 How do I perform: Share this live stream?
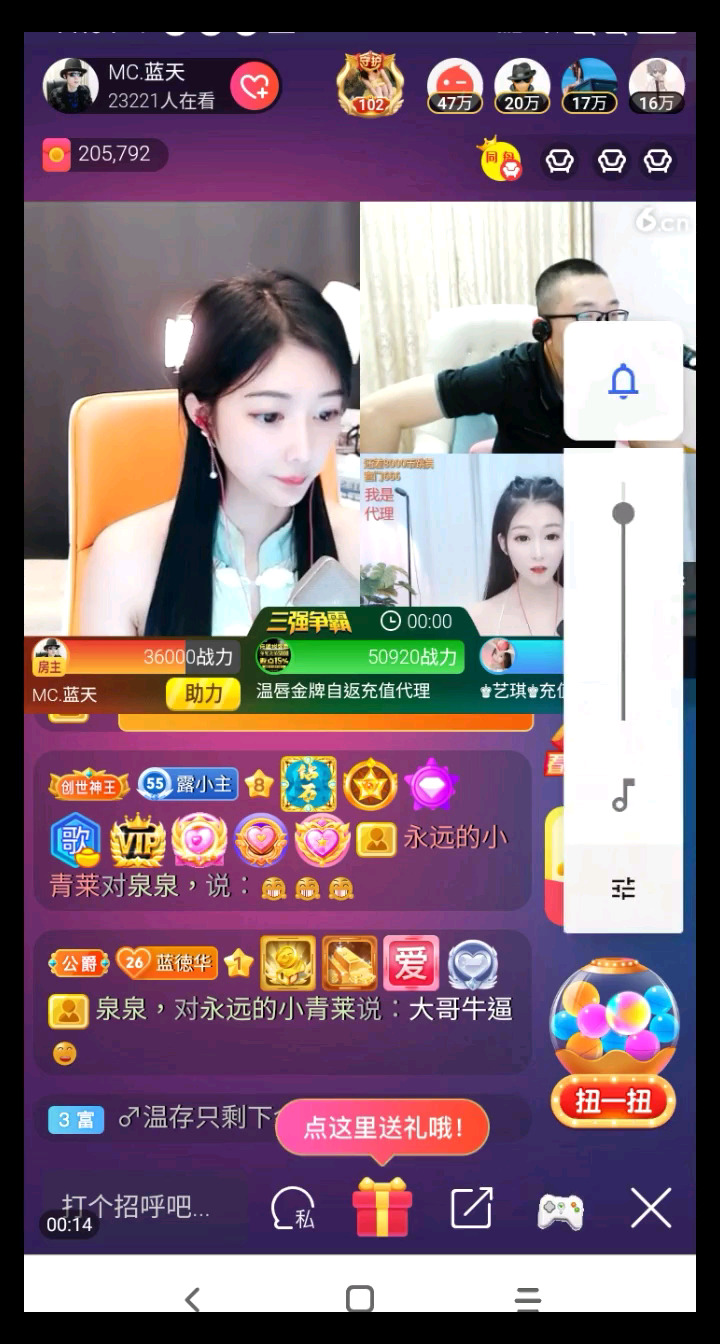point(471,1208)
